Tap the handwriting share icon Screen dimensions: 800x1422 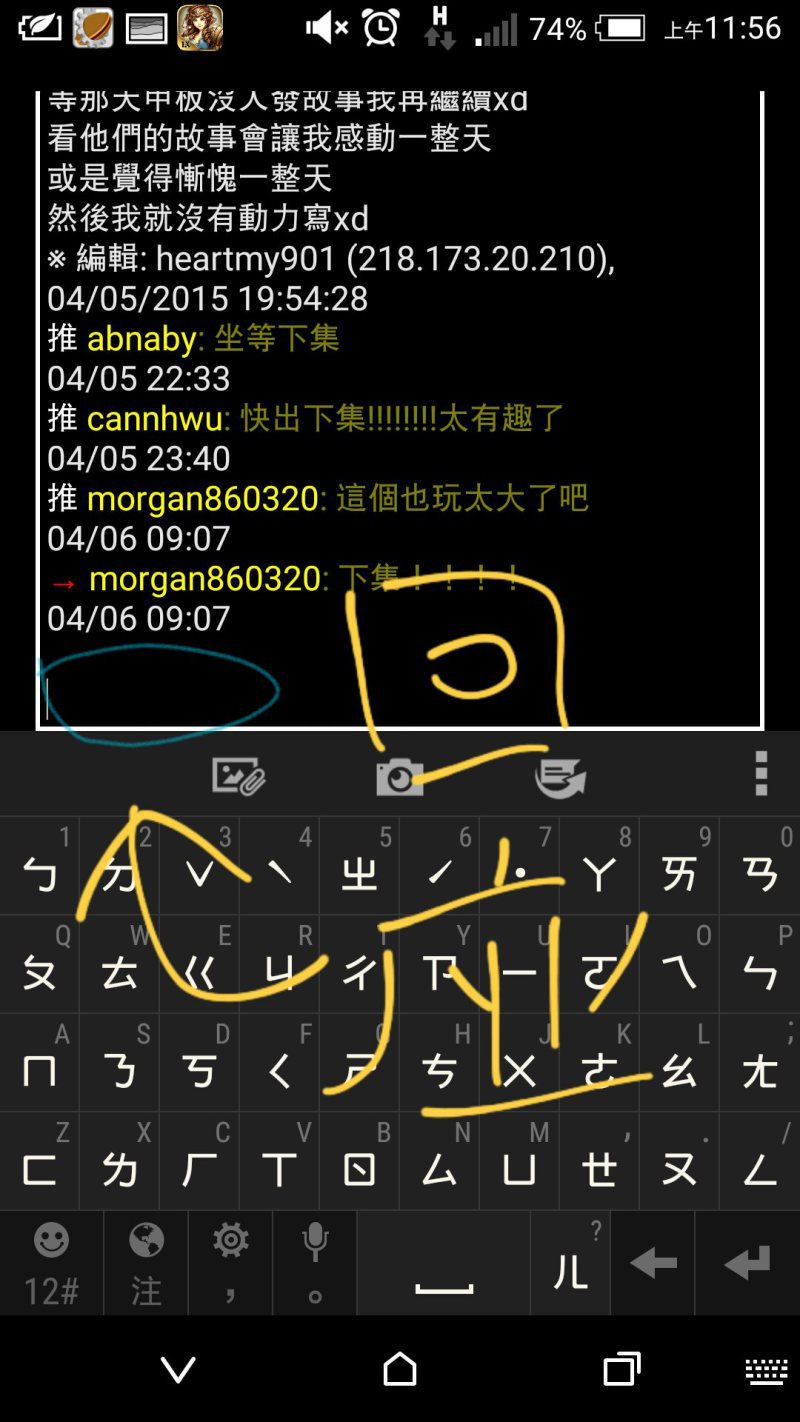coord(559,776)
